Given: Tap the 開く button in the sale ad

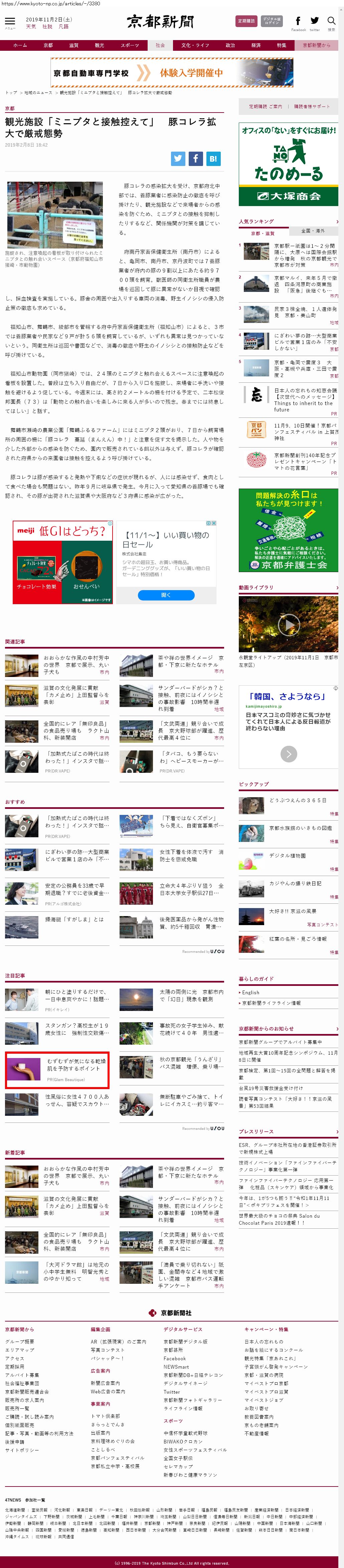Looking at the screenshot, I should pyautogui.click(x=166, y=595).
